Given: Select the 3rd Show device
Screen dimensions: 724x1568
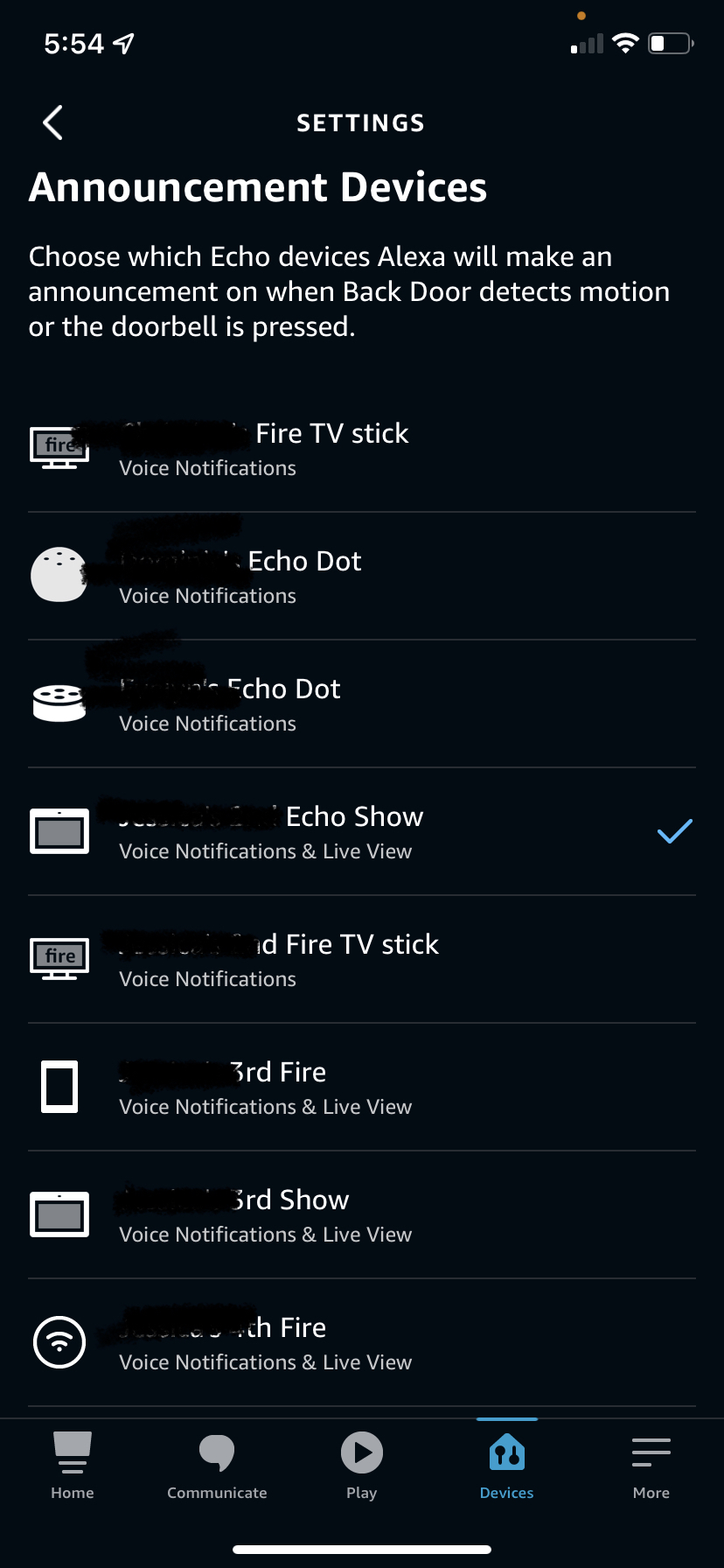Looking at the screenshot, I should tap(362, 1214).
